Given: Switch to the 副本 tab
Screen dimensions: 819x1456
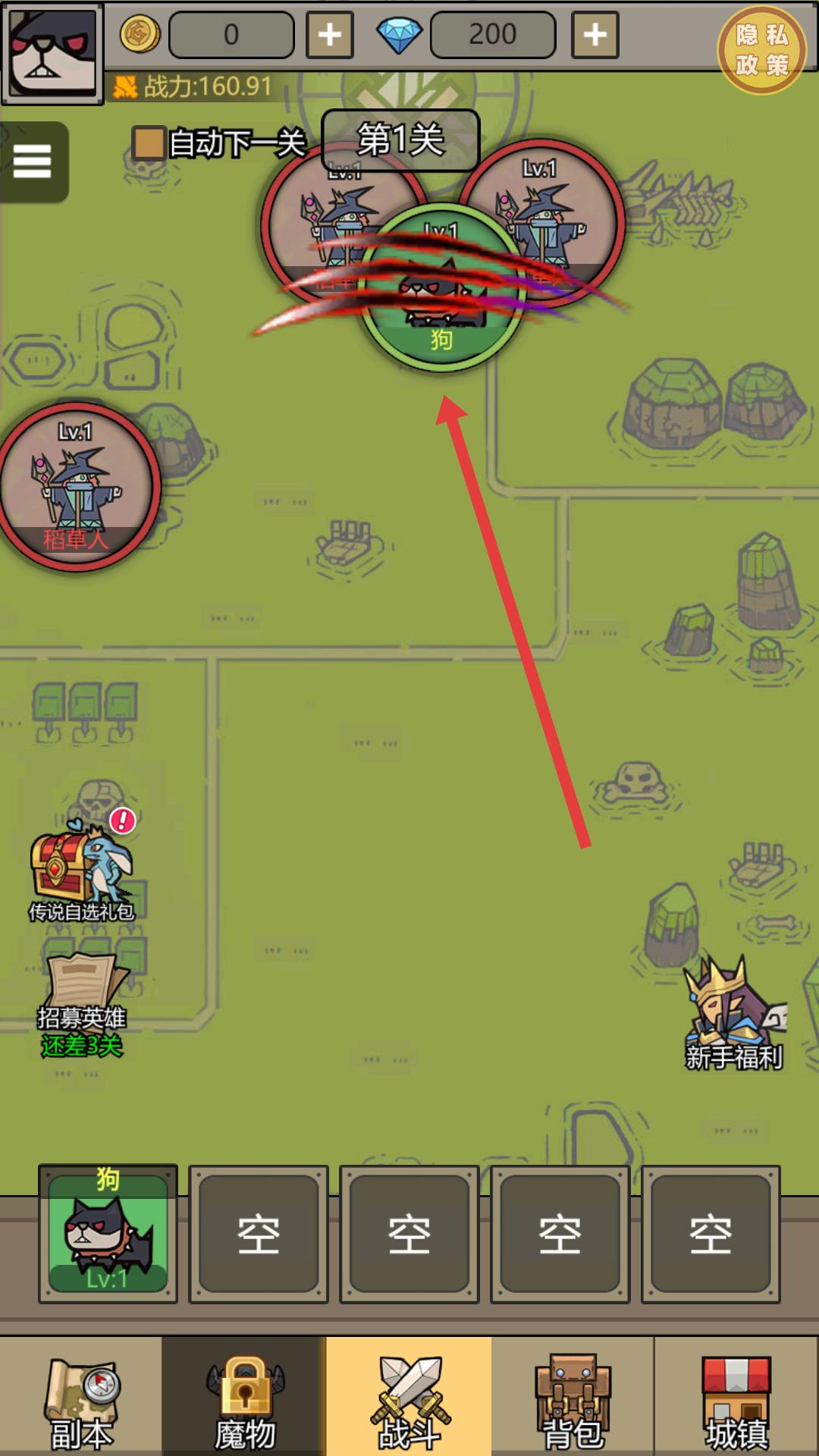Looking at the screenshot, I should pos(81,1396).
